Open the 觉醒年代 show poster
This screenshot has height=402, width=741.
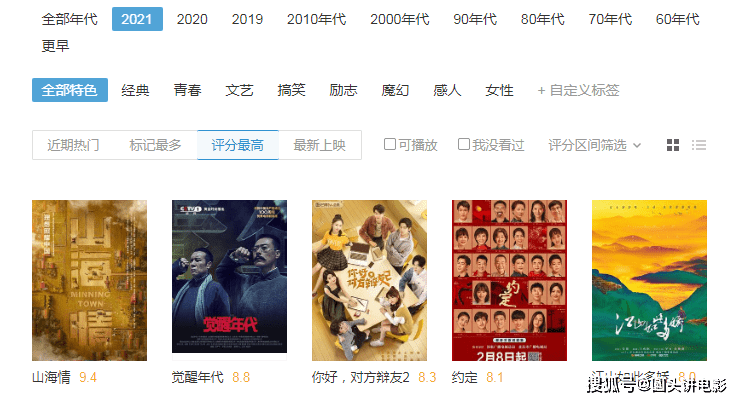coord(229,276)
